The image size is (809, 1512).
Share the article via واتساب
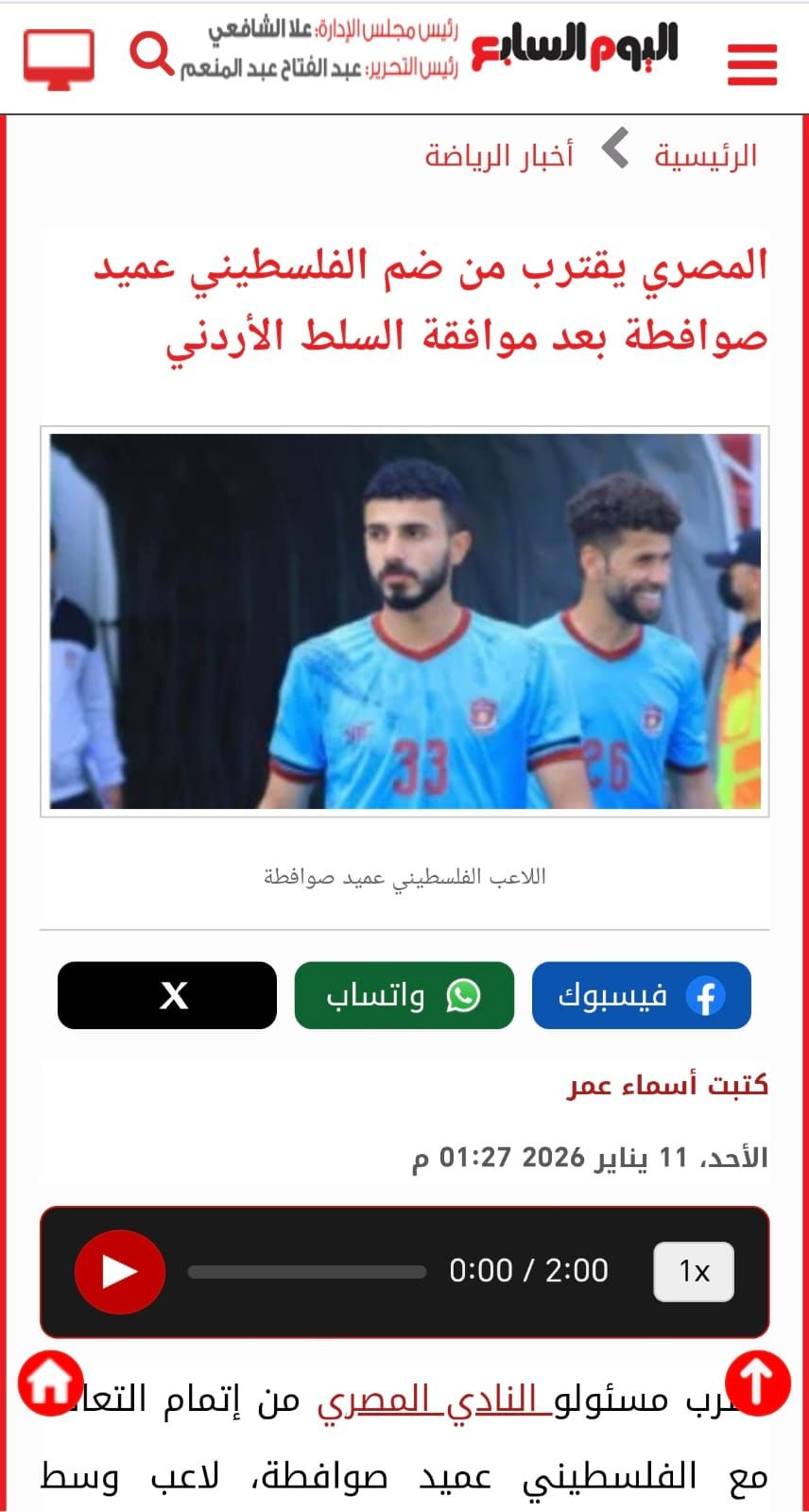point(404,995)
